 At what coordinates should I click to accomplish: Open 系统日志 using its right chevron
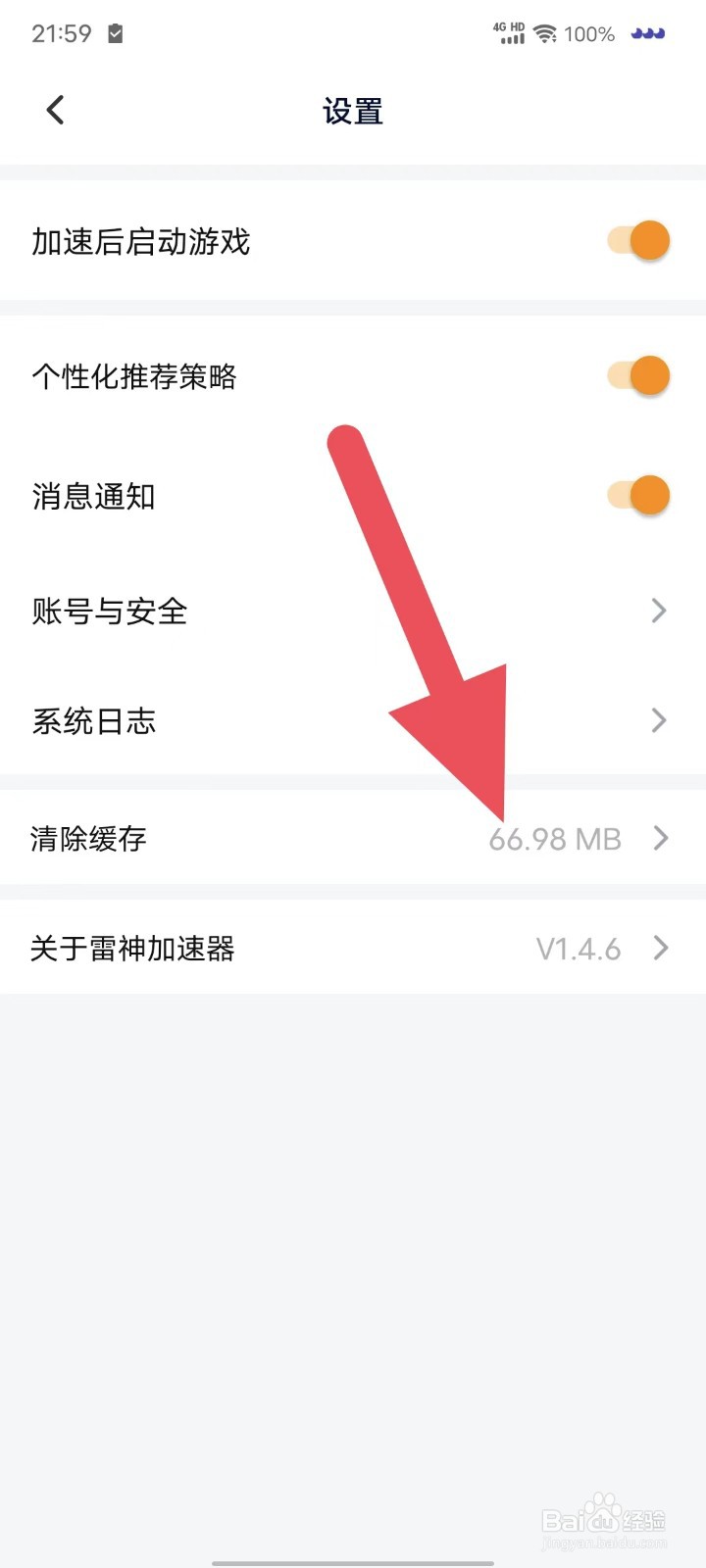point(658,720)
